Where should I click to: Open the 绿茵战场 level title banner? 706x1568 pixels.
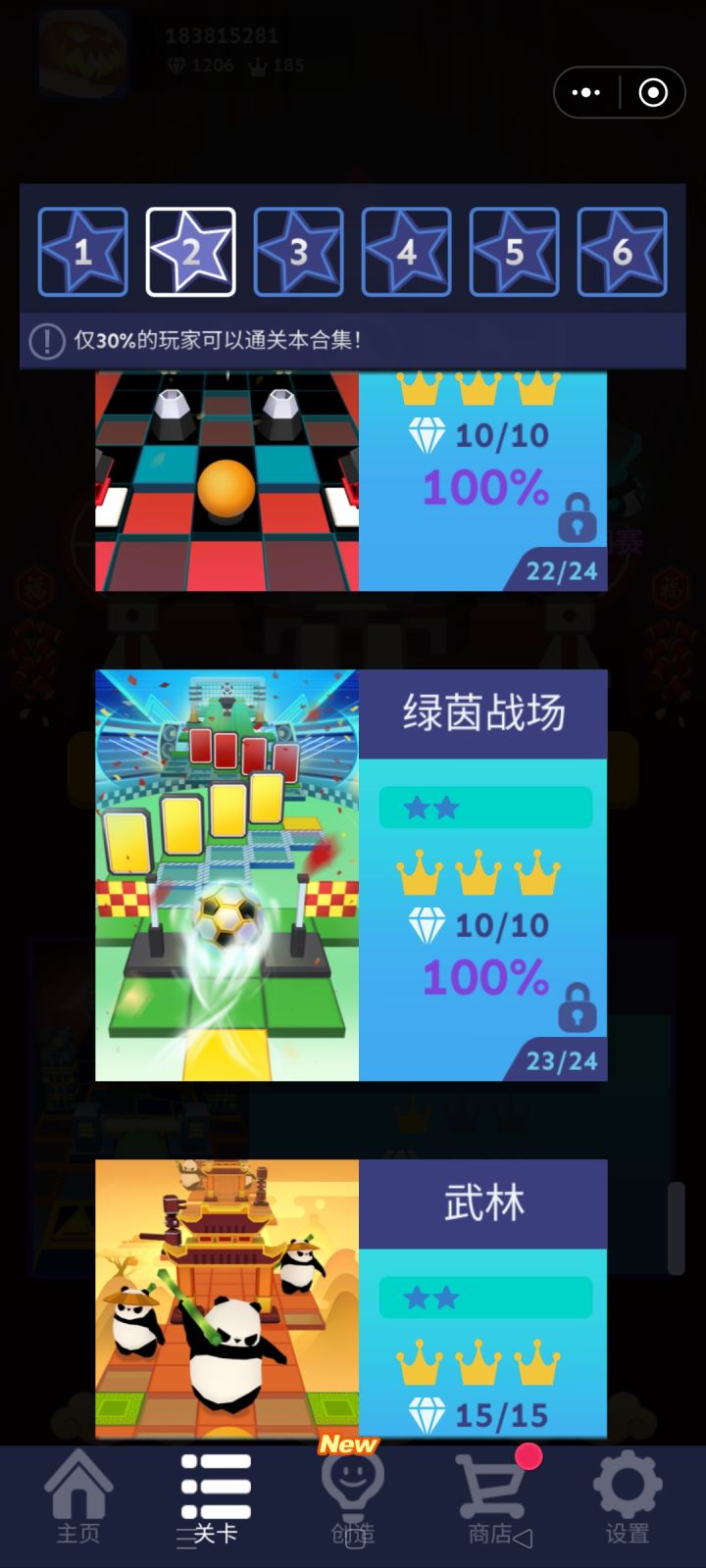coord(484,712)
